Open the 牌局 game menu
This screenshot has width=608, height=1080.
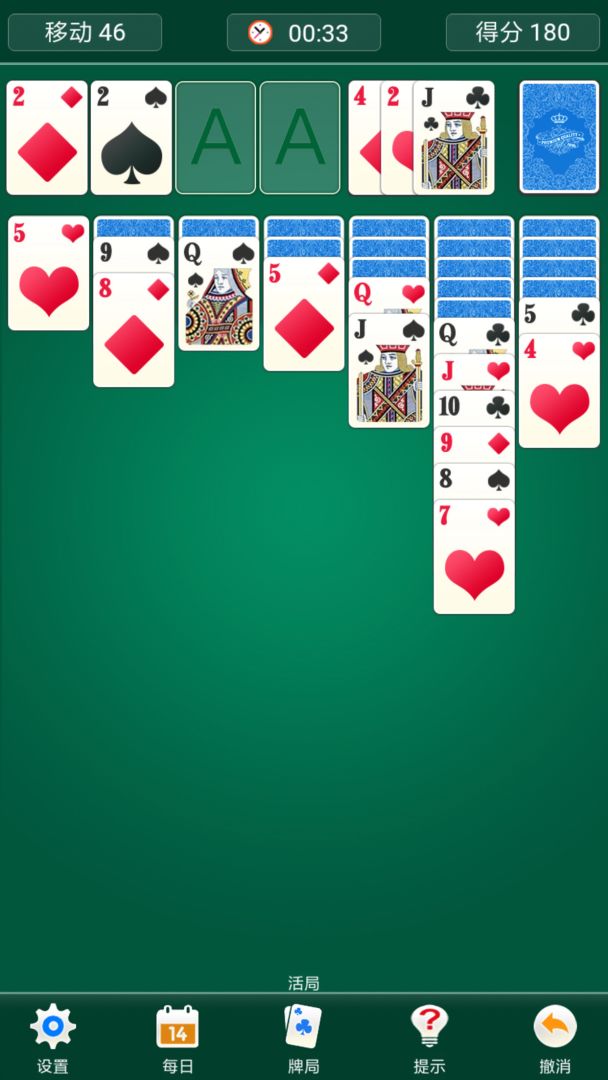[303, 1039]
